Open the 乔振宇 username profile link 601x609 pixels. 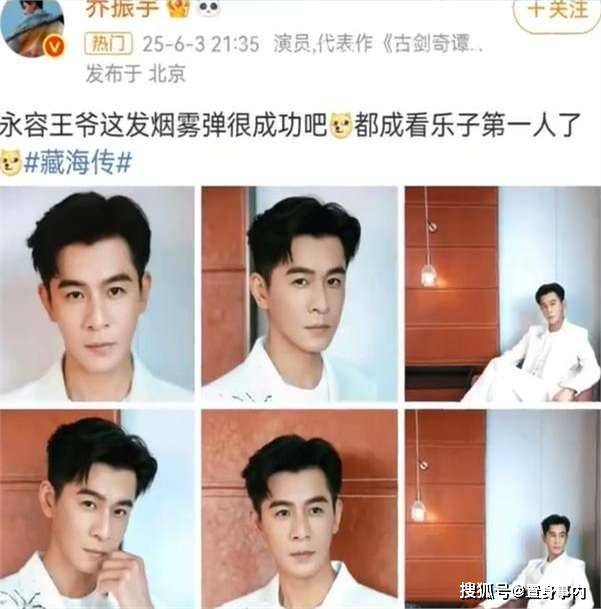(x=121, y=7)
